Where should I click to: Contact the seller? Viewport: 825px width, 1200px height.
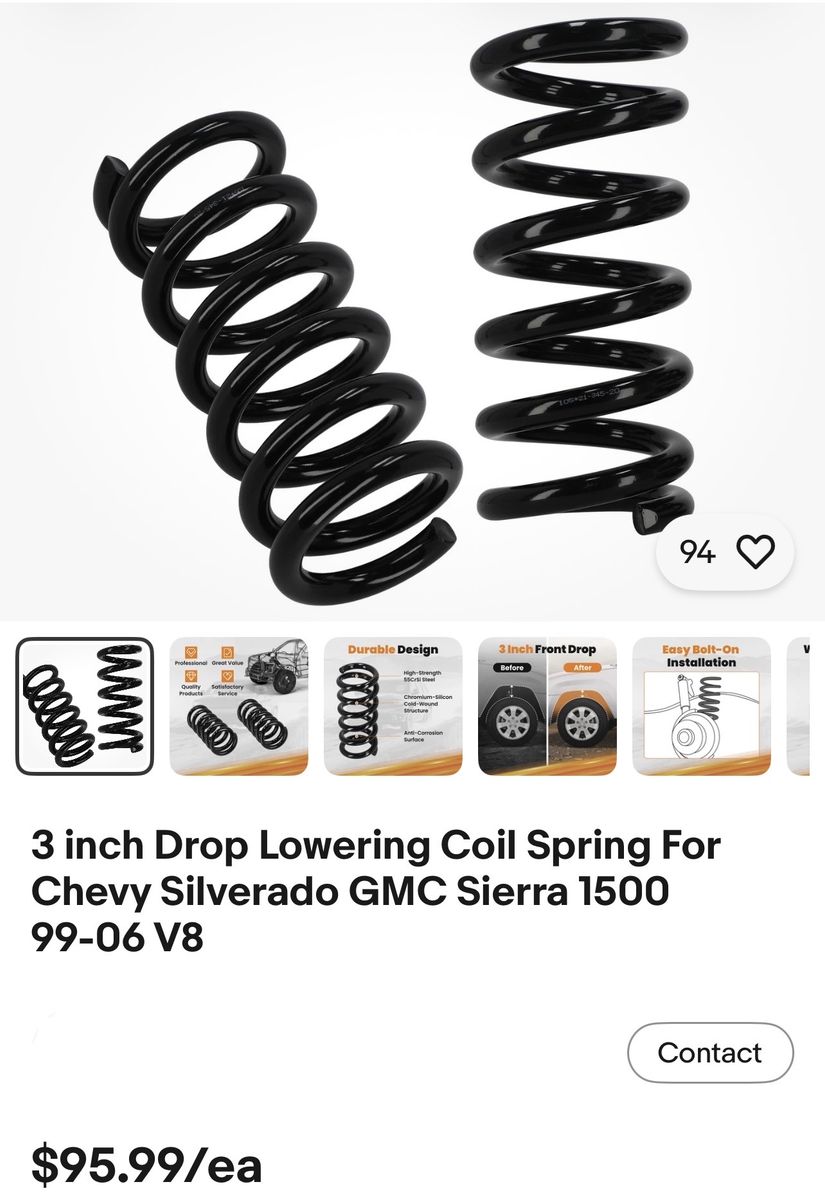coord(710,1052)
